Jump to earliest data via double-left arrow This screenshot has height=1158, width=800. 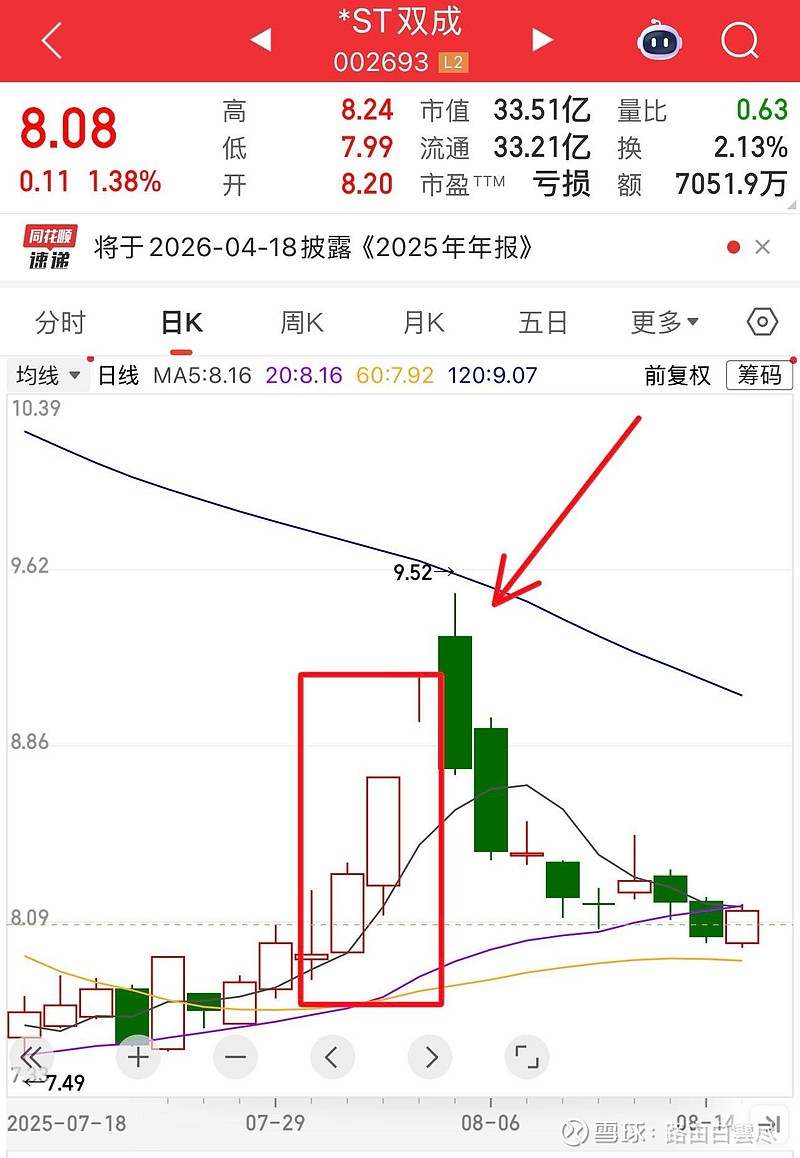coord(31,1056)
